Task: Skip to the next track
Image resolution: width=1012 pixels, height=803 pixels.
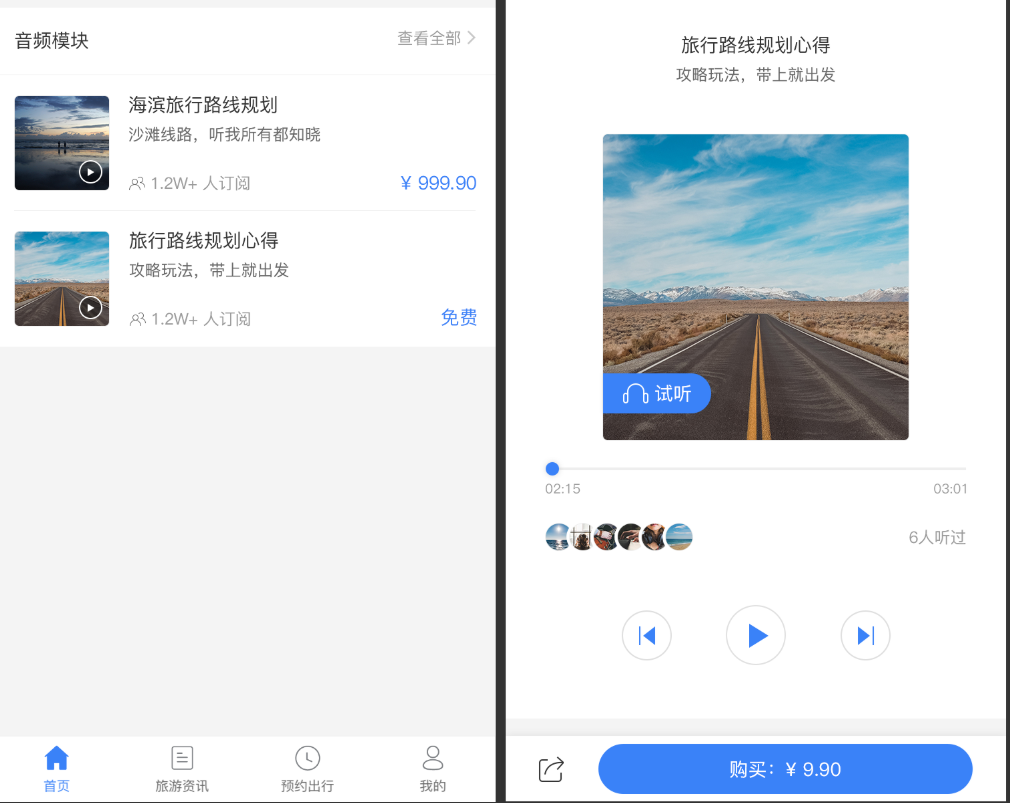Action: pyautogui.click(x=865, y=635)
